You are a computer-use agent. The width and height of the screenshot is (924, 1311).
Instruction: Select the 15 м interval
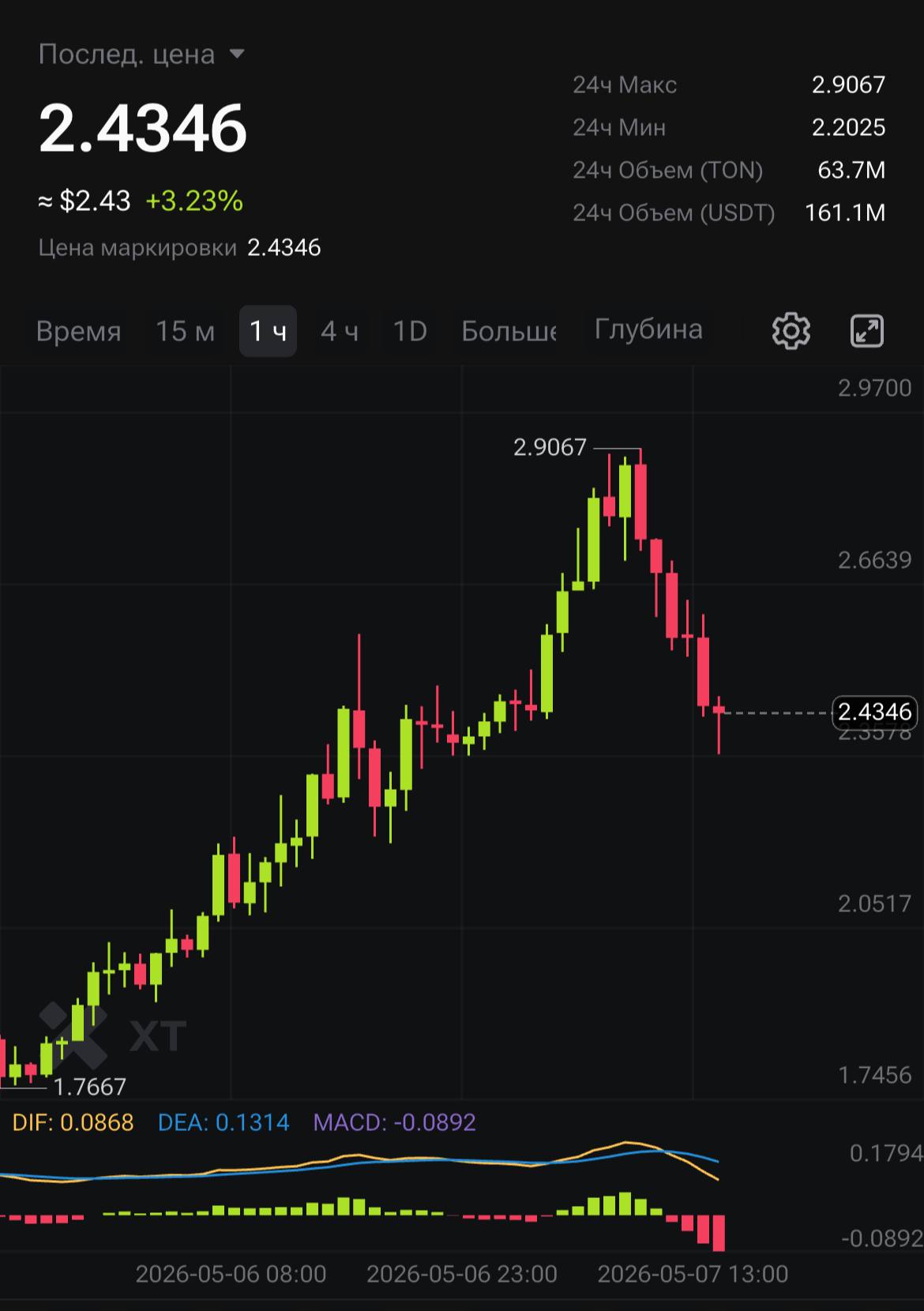185,331
